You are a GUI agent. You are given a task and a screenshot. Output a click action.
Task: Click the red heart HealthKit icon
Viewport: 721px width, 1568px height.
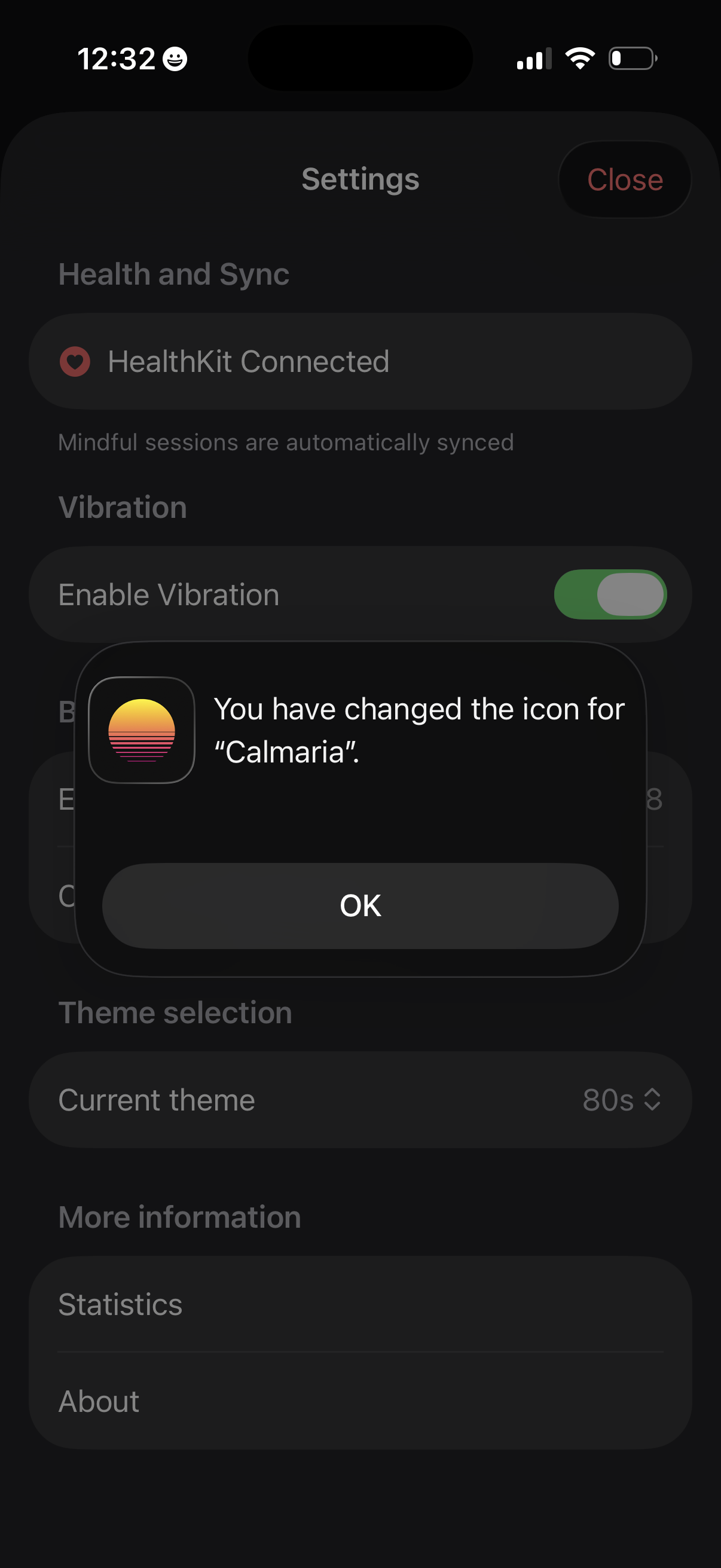(74, 361)
